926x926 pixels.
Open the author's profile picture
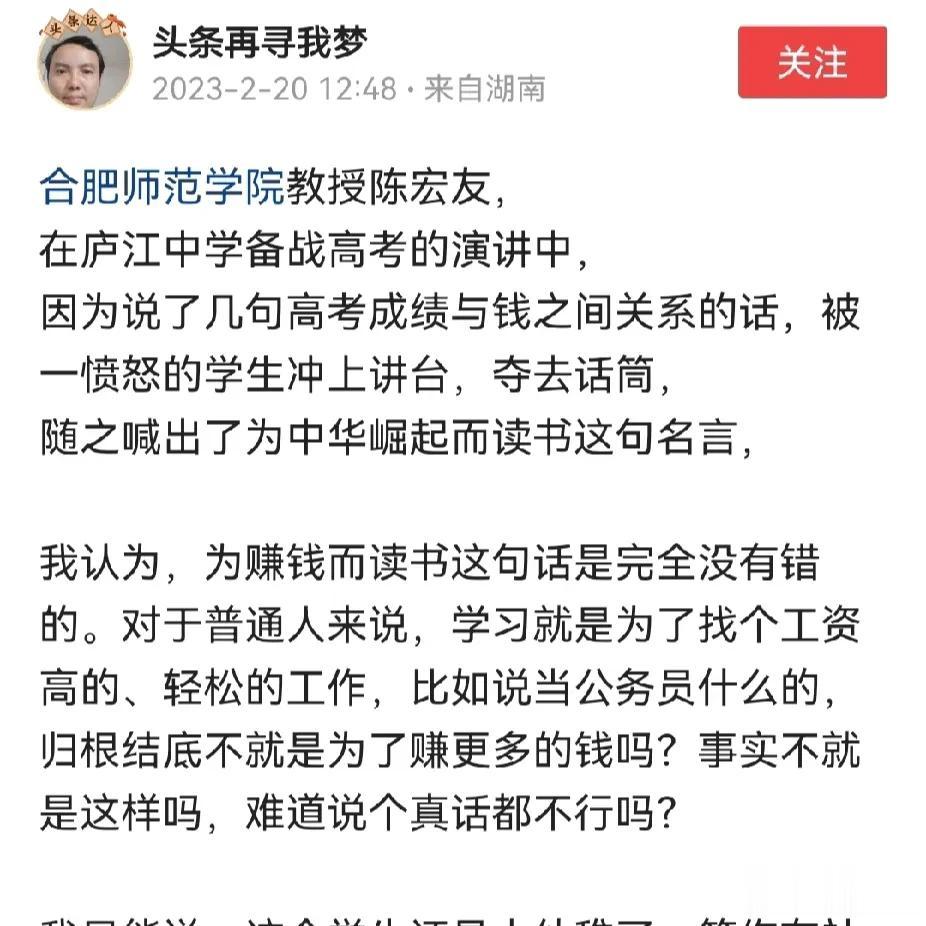(85, 62)
